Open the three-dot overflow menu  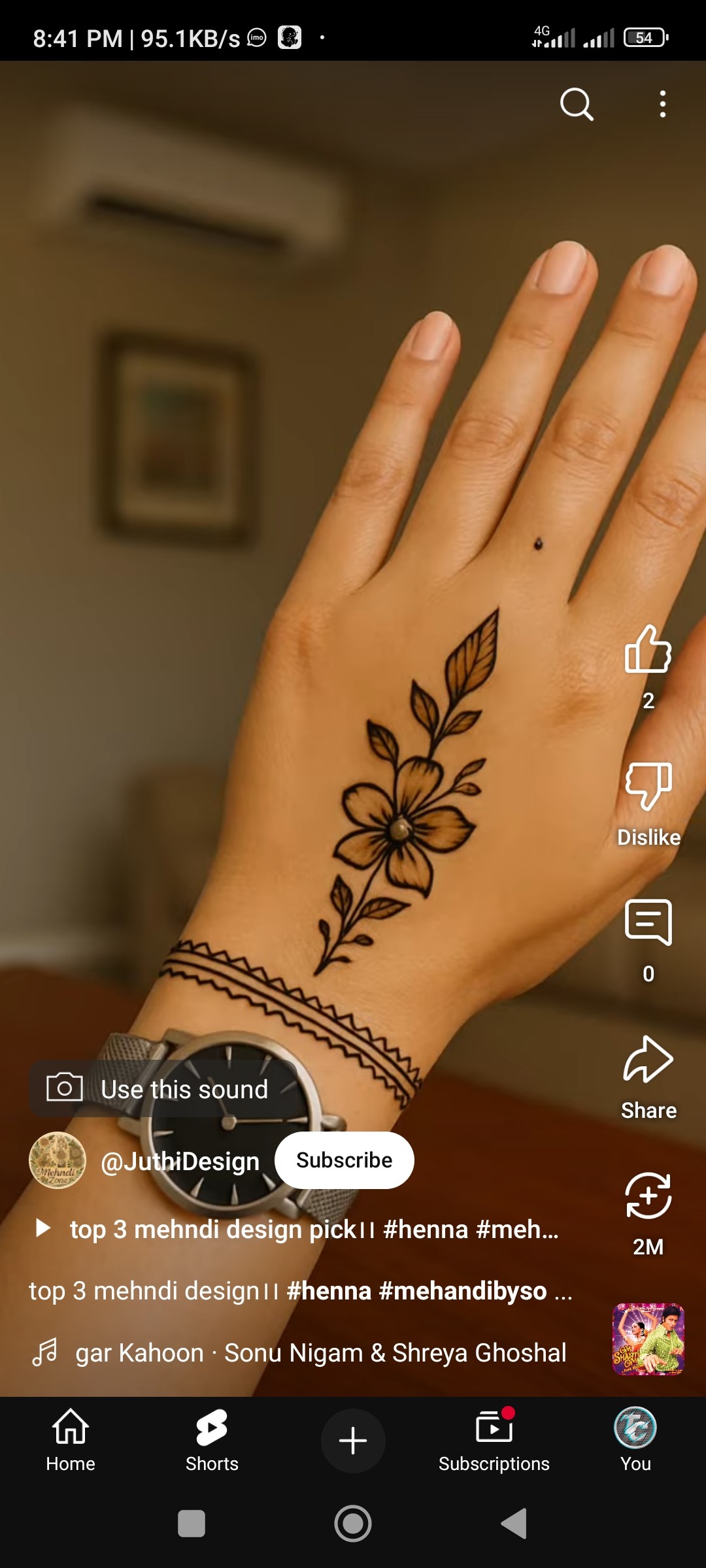coord(663,105)
